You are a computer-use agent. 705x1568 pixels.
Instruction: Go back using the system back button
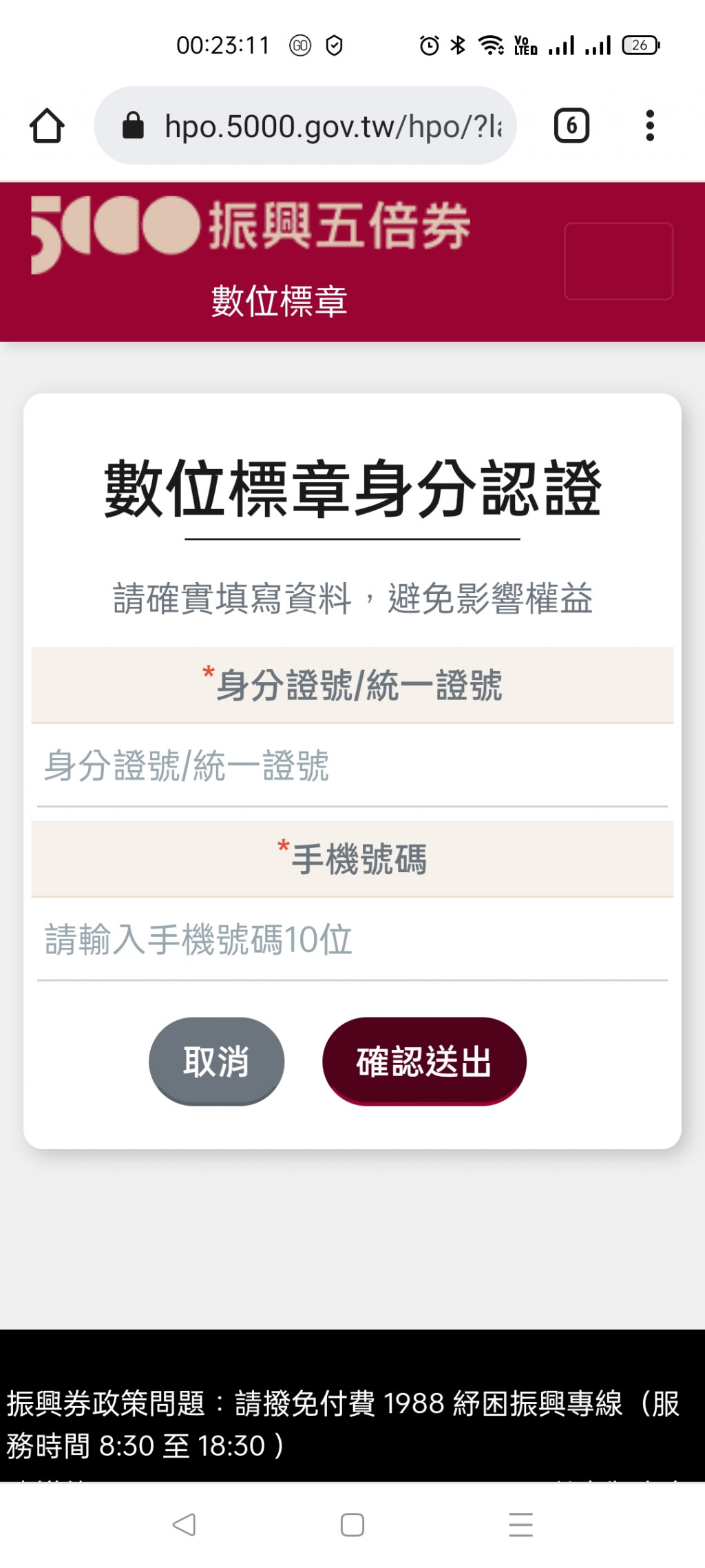[184, 1525]
